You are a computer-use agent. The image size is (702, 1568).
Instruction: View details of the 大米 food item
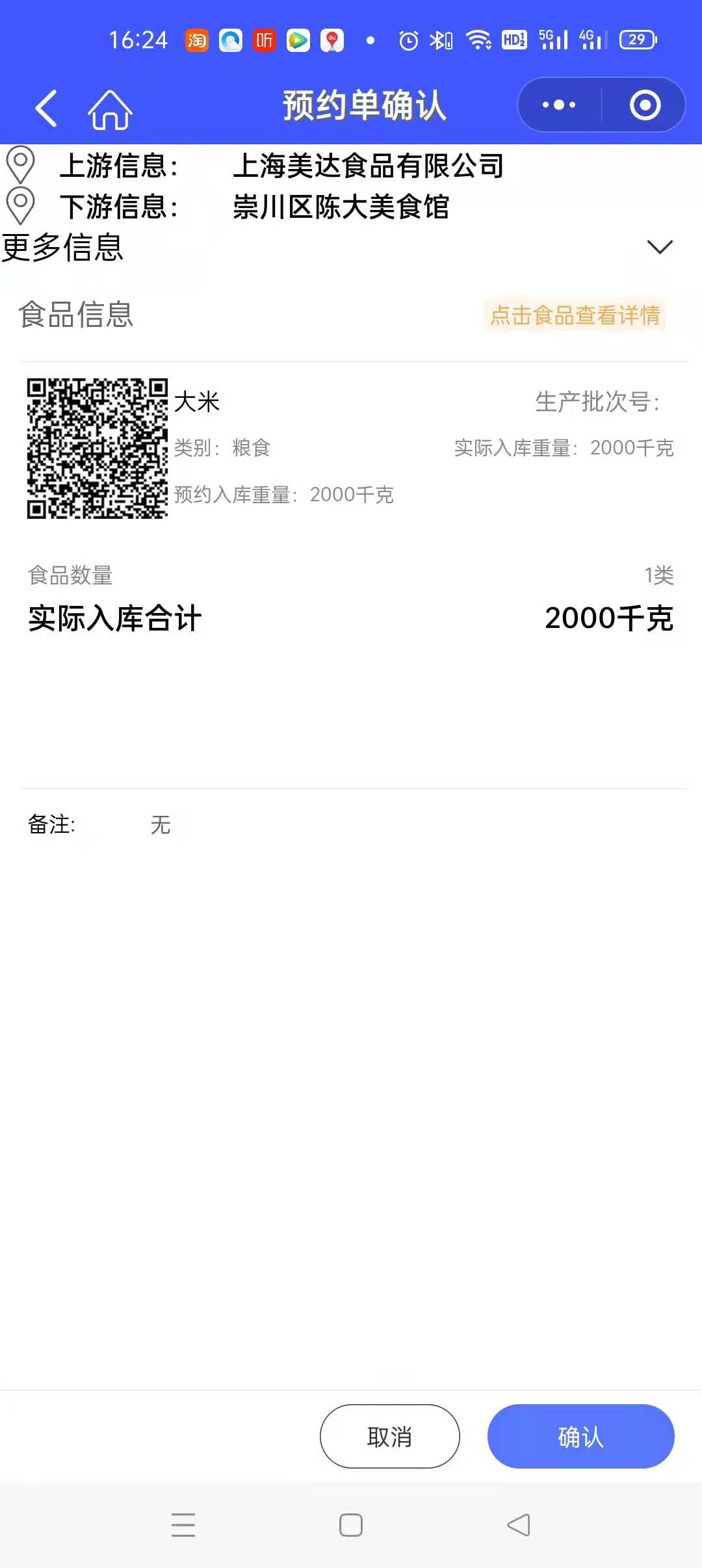point(197,402)
